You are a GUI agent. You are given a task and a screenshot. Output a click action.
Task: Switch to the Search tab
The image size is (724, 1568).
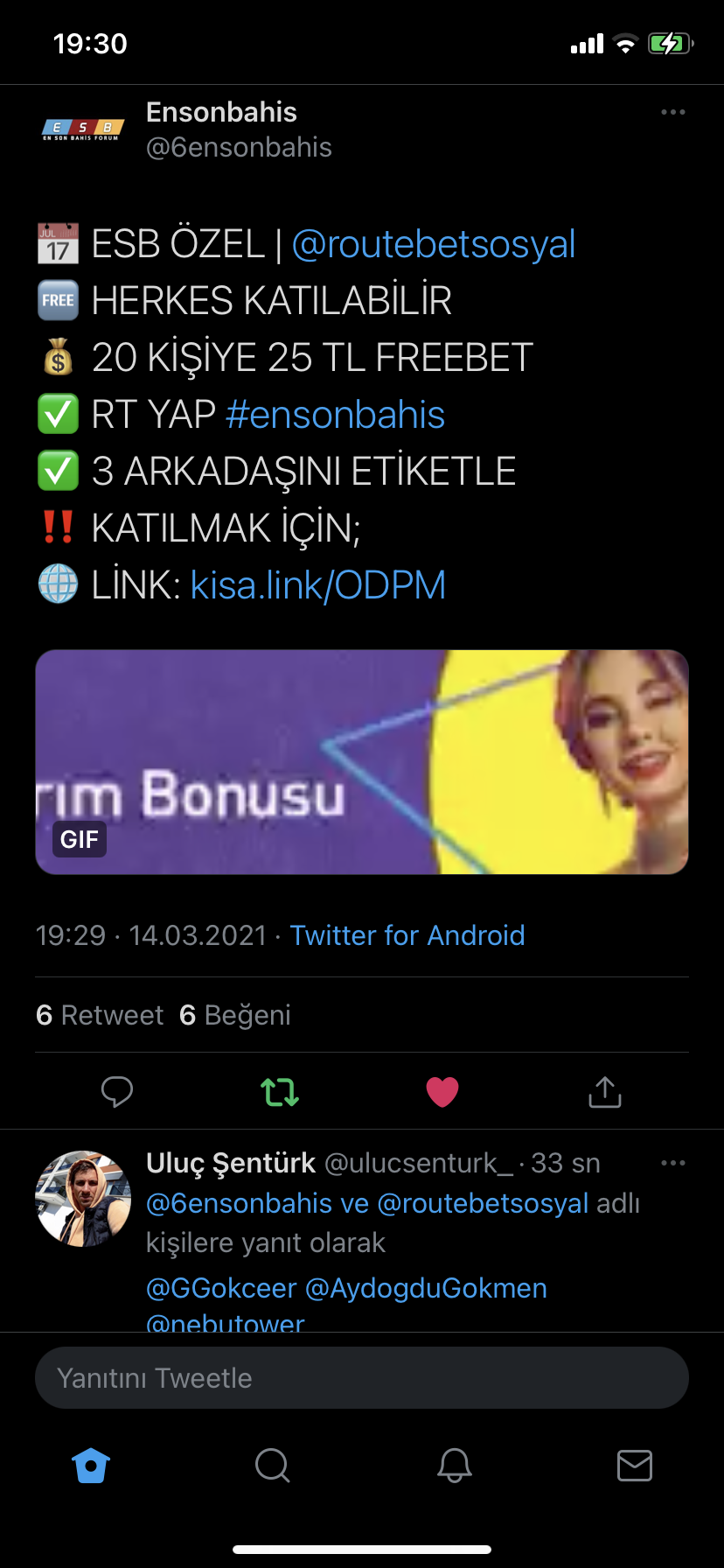tap(272, 1465)
